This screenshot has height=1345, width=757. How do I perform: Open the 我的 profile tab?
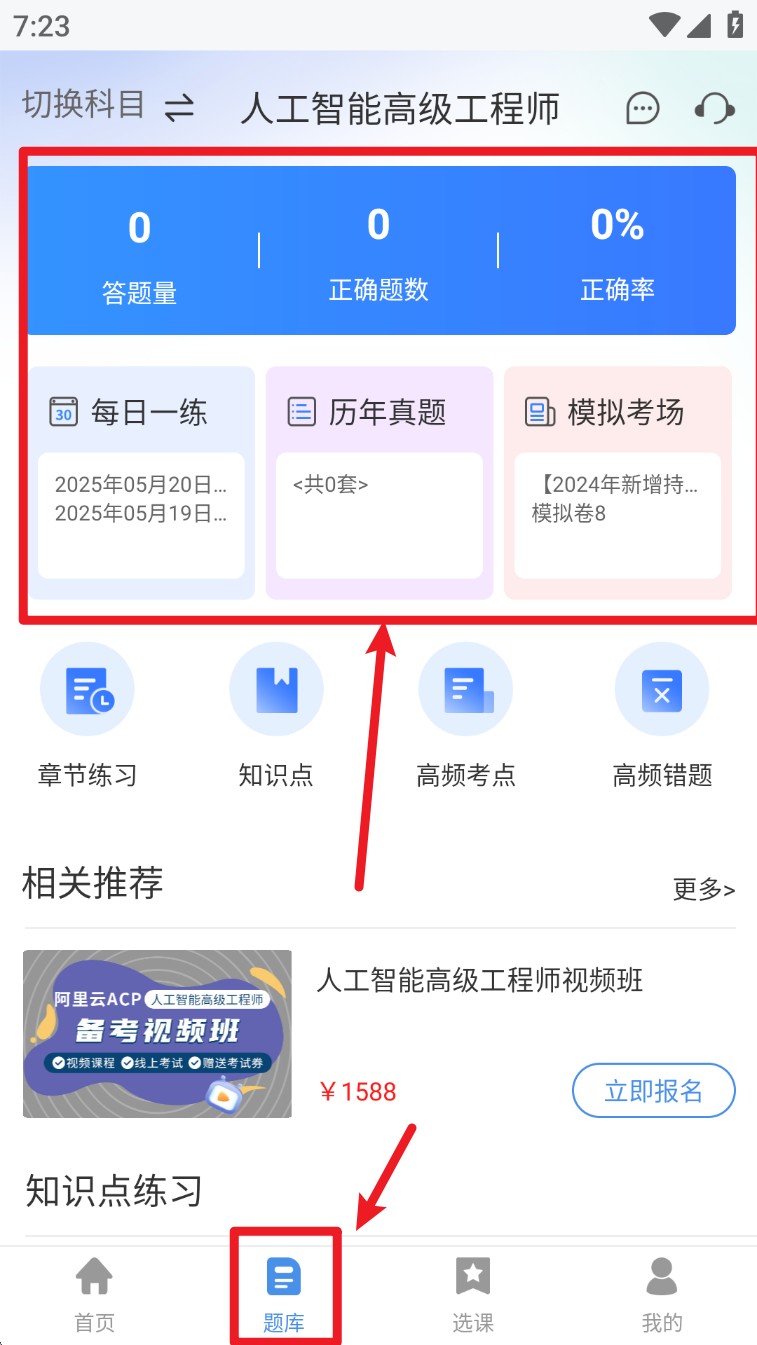pos(662,1295)
